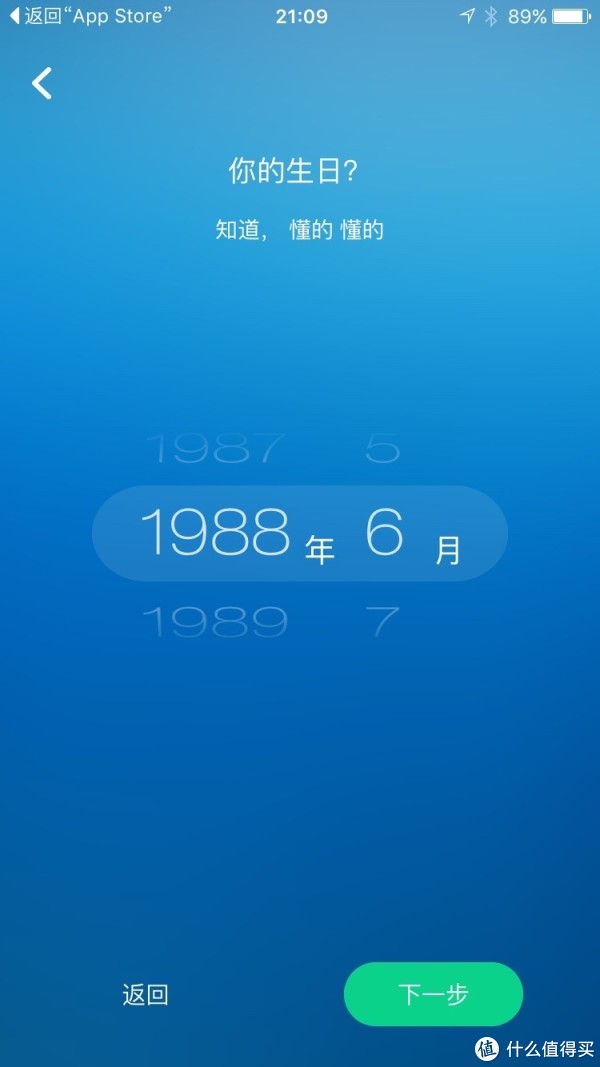The image size is (600, 1067).
Task: Tap the 返回 button
Action: click(145, 994)
